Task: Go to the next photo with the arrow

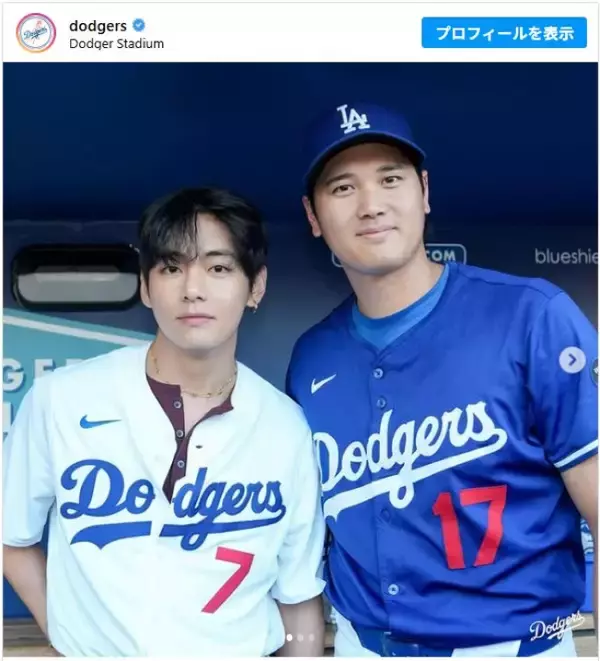Action: (x=572, y=360)
